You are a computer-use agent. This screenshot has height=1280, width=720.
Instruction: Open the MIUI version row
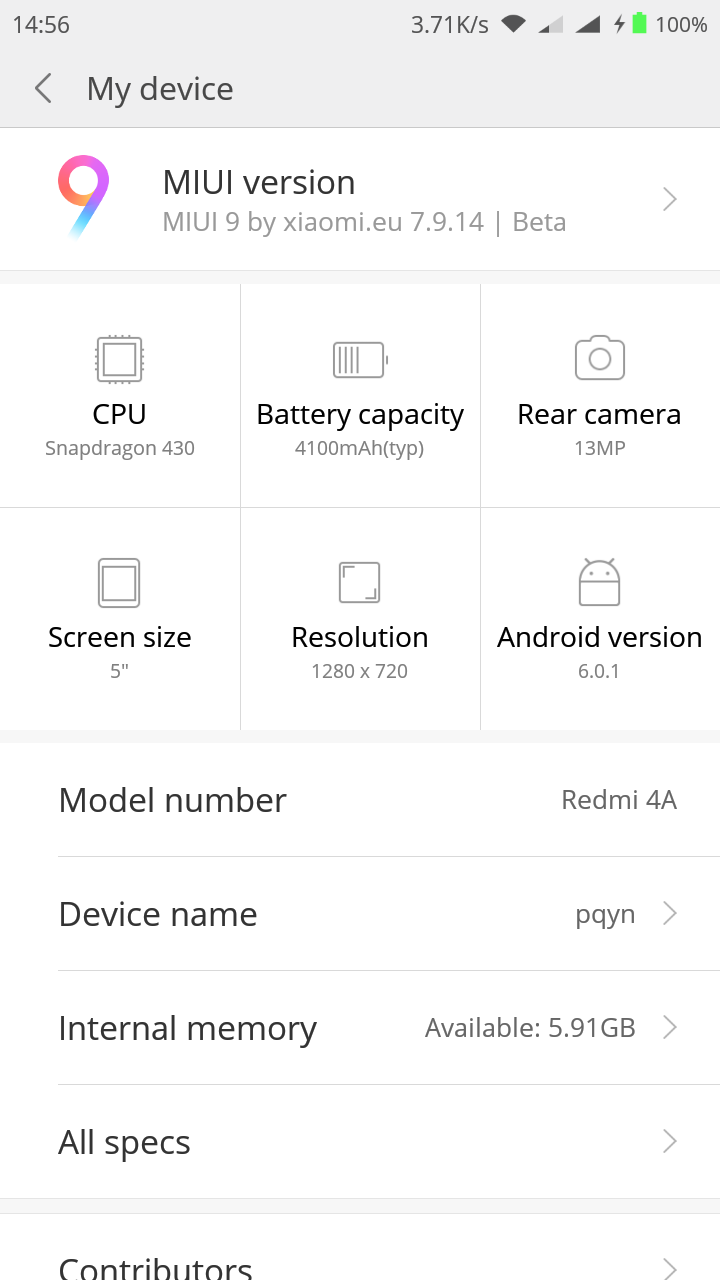(360, 199)
